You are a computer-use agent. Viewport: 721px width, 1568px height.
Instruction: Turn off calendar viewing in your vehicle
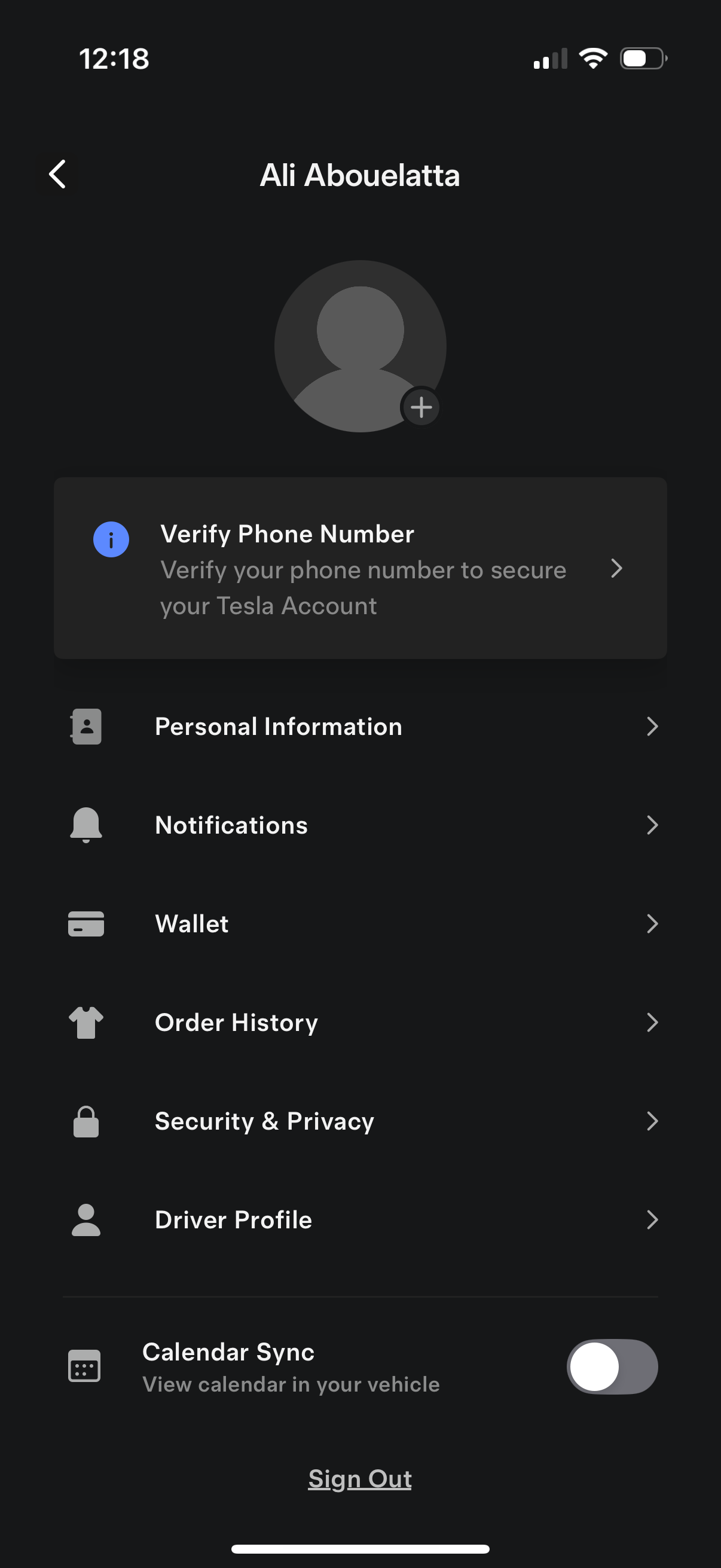(612, 1366)
